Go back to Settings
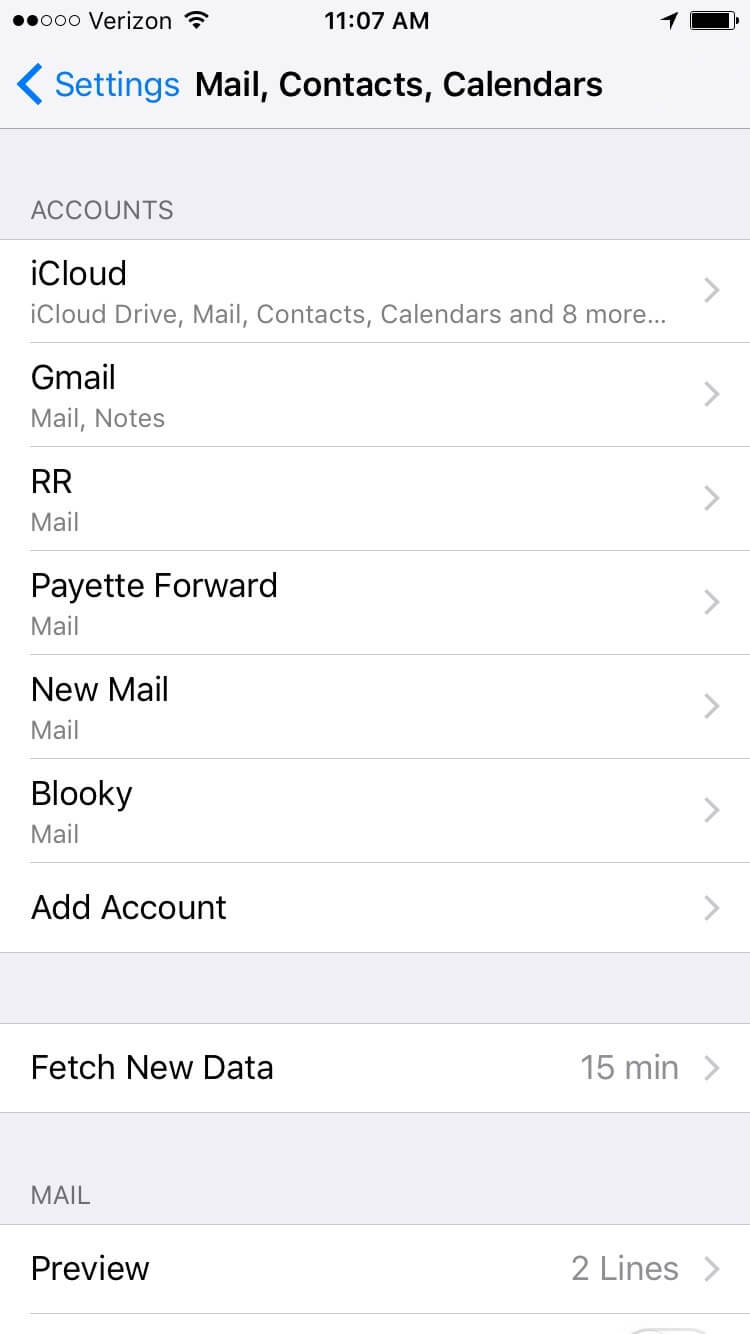This screenshot has height=1334, width=750. pyautogui.click(x=98, y=85)
